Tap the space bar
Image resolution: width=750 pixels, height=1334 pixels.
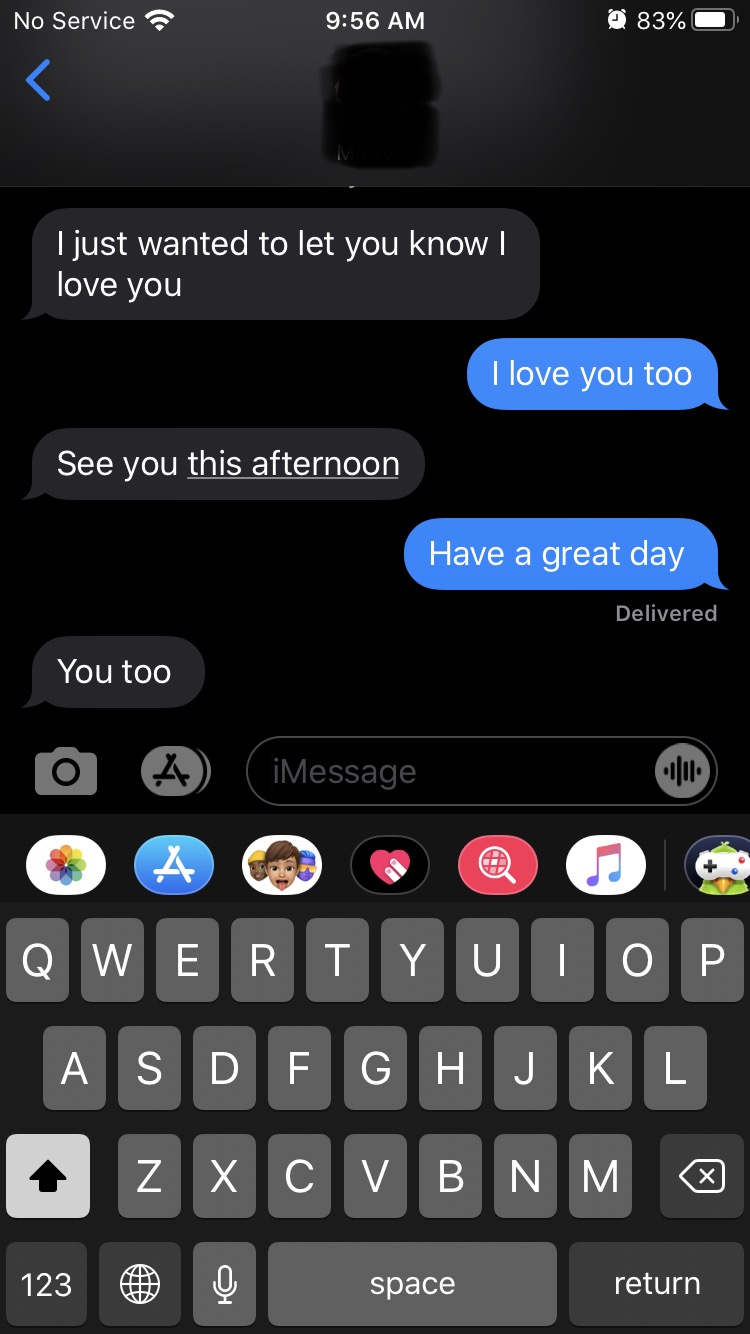[412, 1284]
